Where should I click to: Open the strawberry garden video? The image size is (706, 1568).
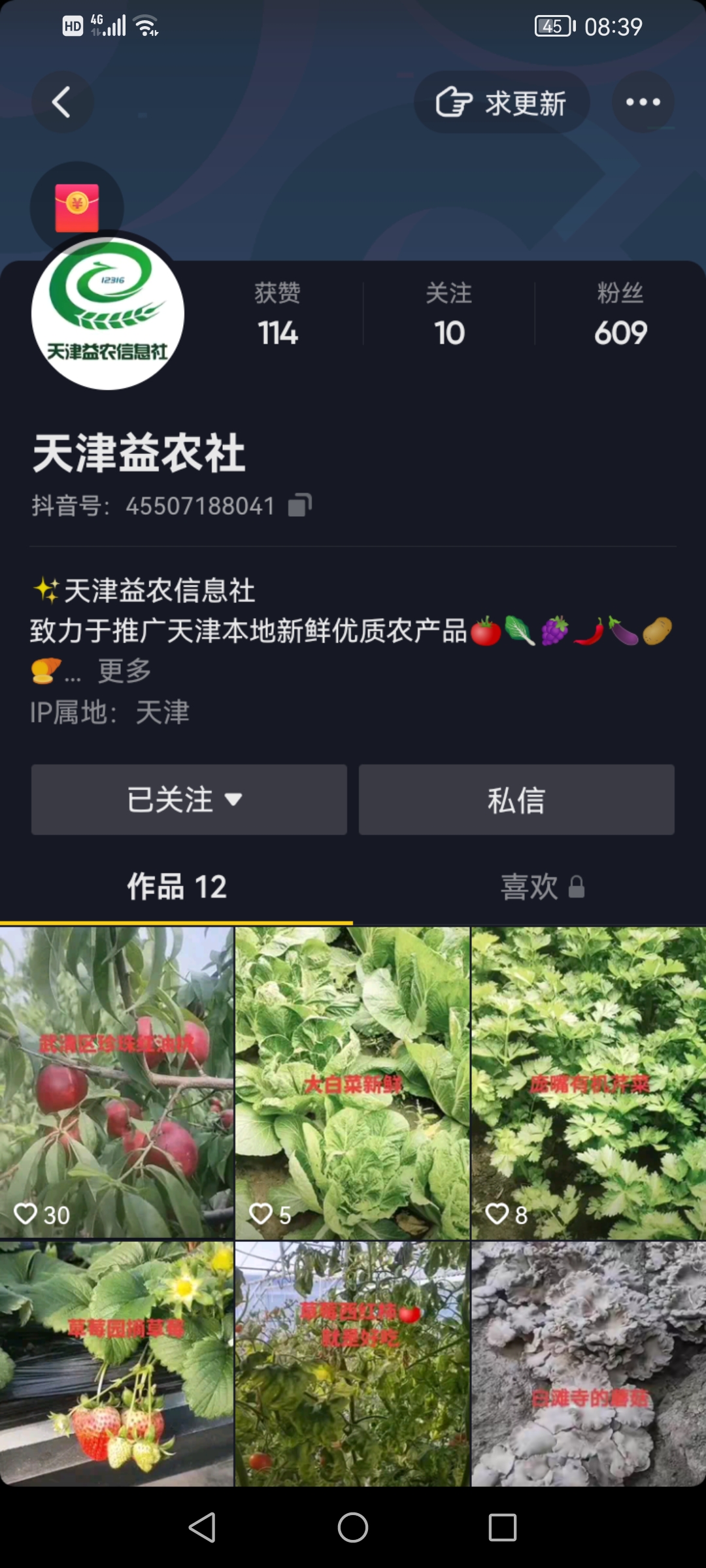tap(116, 1362)
